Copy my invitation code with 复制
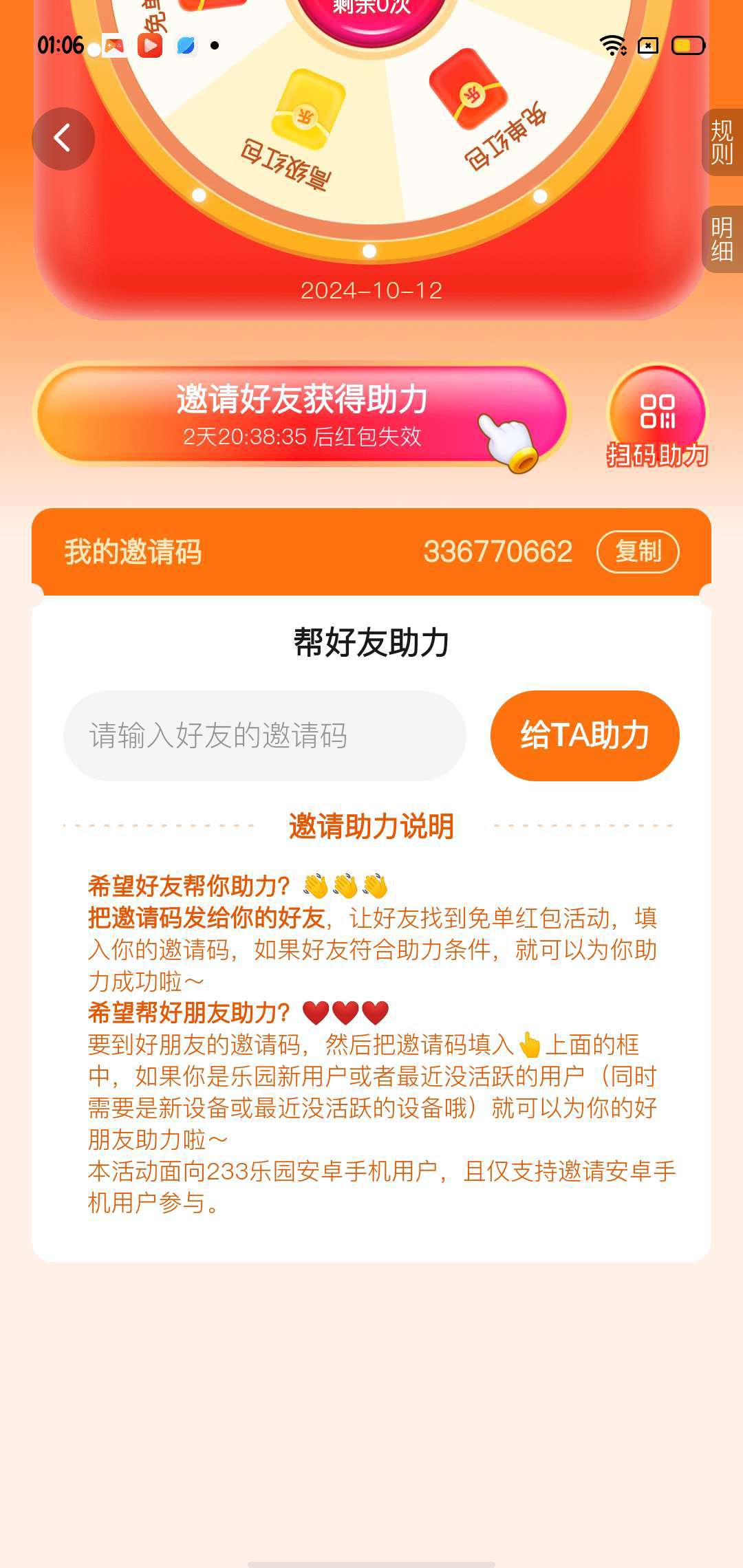The height and width of the screenshot is (1568, 743). 637,552
